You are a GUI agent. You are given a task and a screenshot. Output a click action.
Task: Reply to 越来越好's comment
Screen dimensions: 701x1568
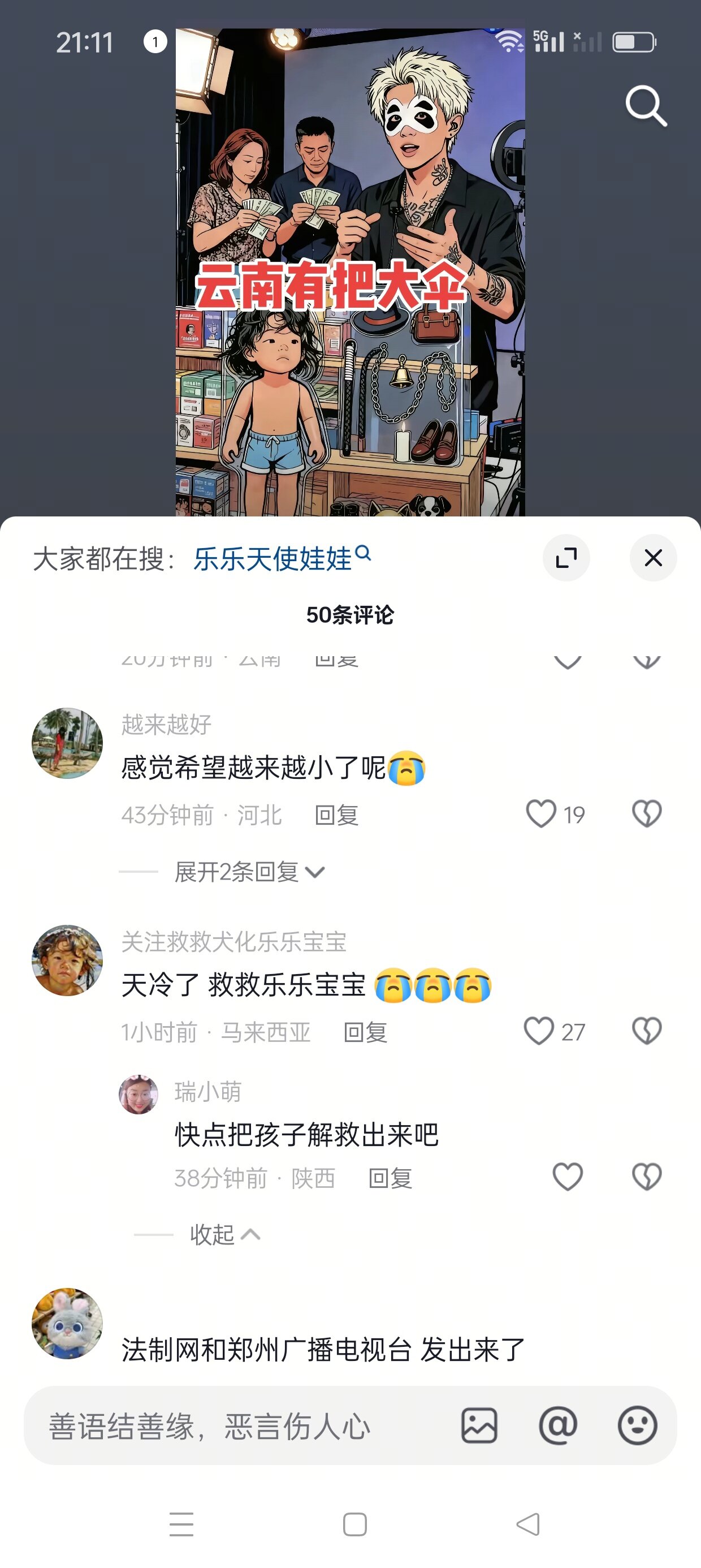click(336, 815)
